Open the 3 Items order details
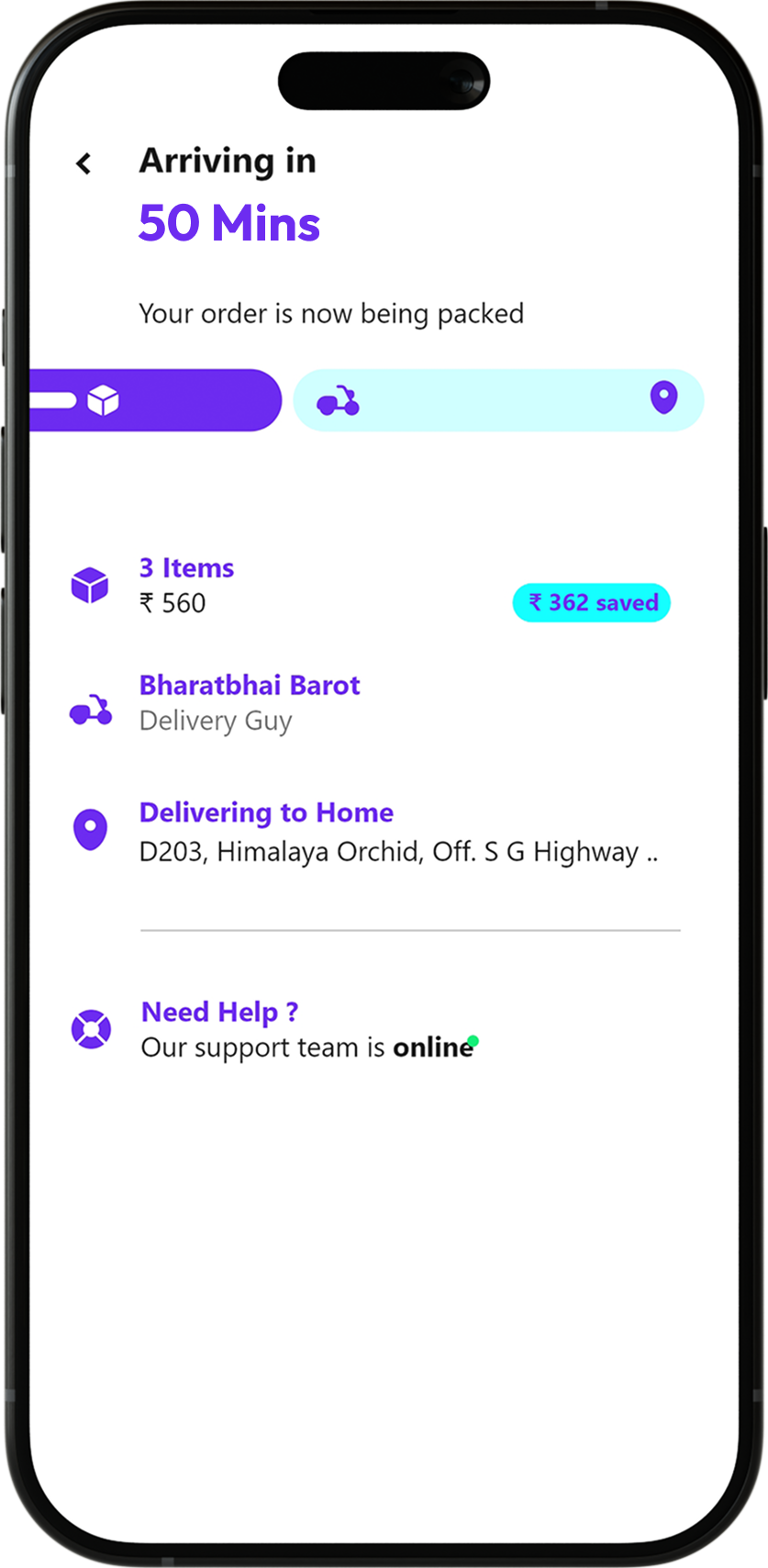 186,569
